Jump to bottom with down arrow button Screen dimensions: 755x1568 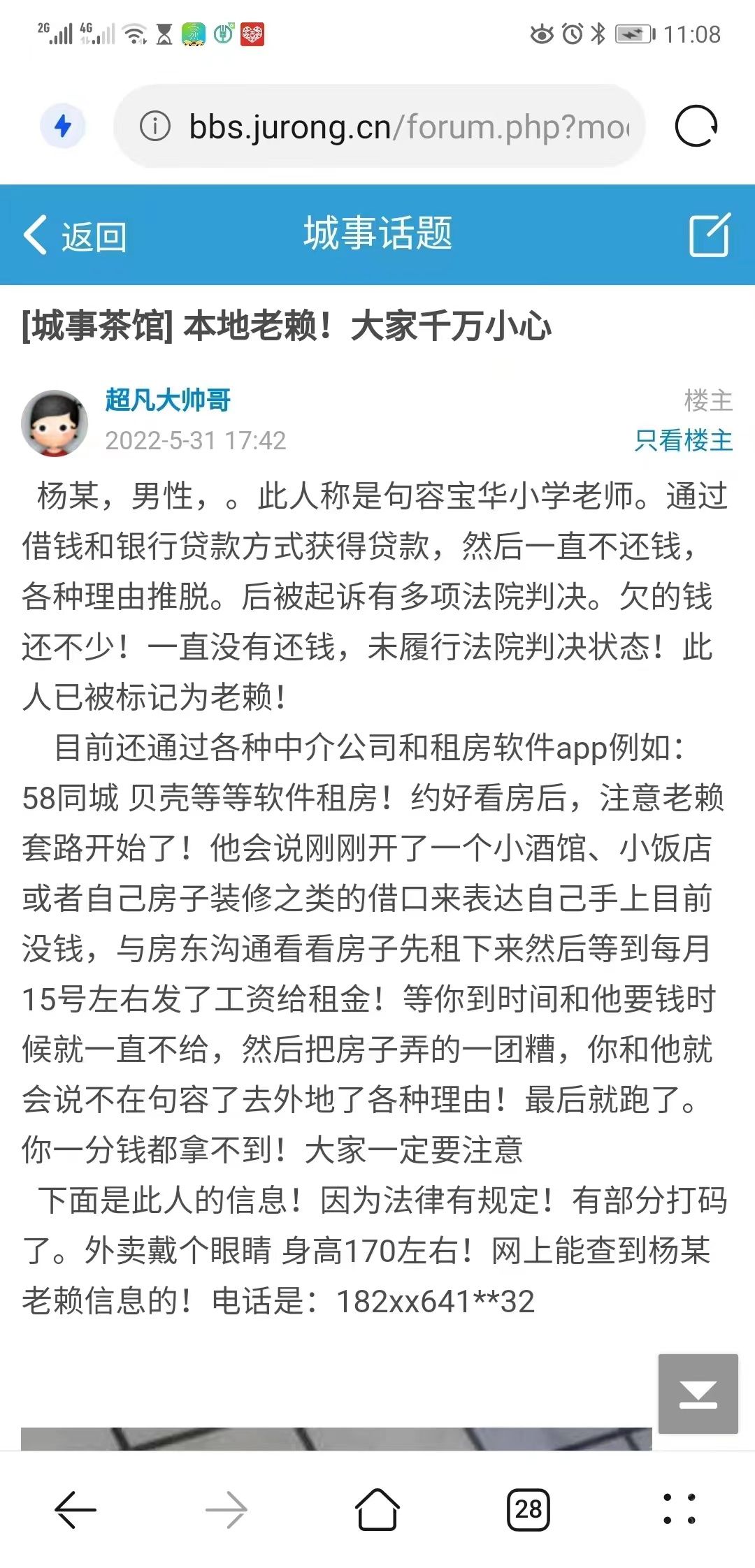click(698, 1394)
